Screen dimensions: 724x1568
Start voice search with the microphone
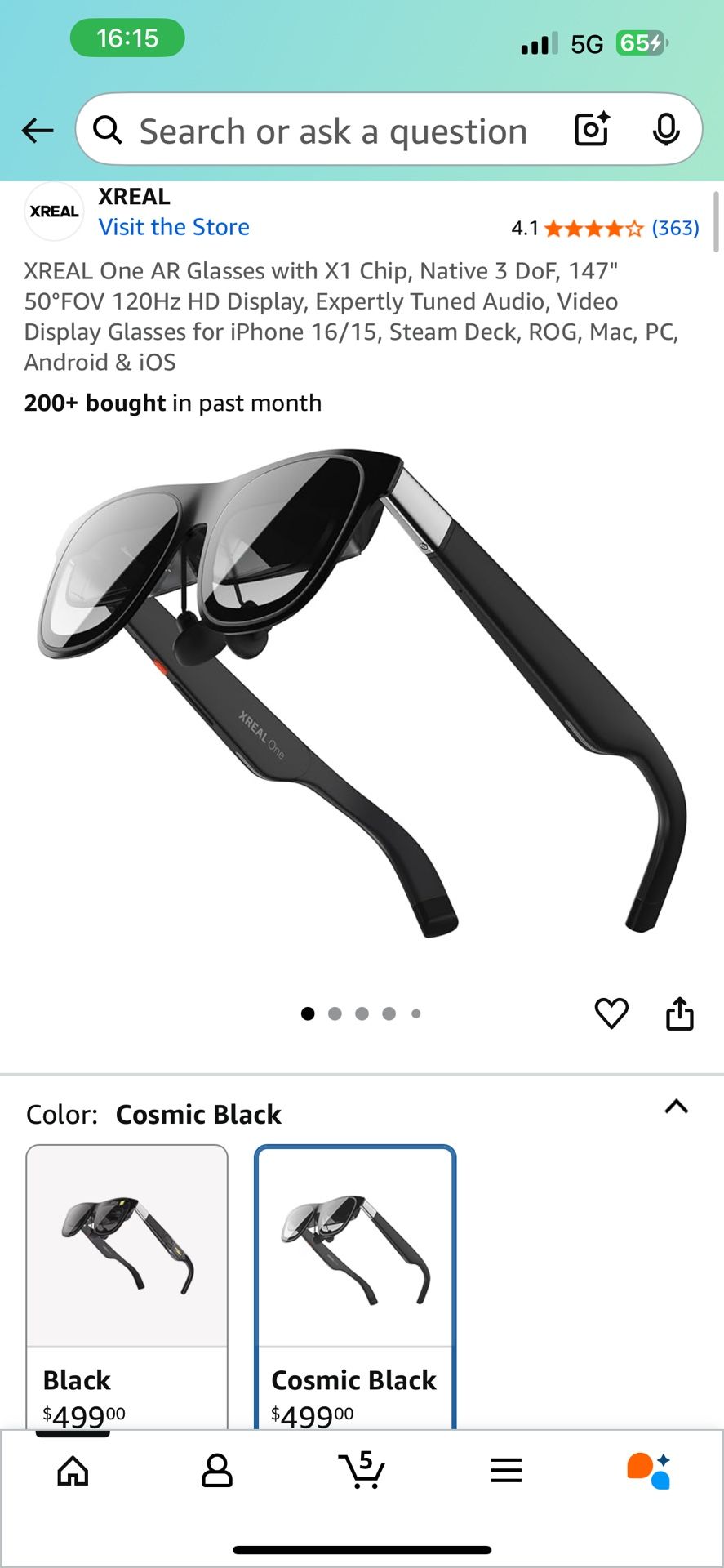tap(666, 130)
